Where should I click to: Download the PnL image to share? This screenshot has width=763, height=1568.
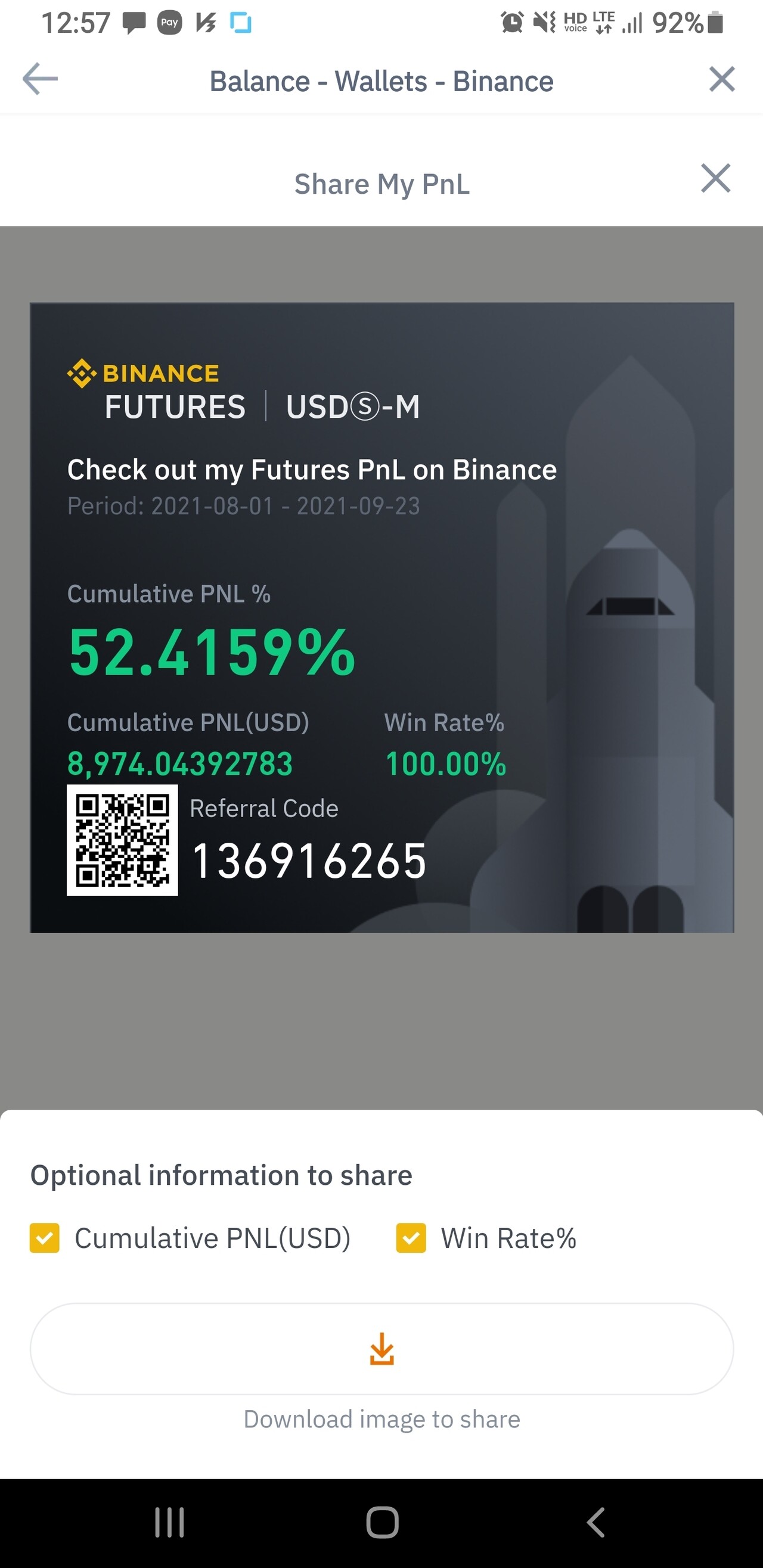point(381,1348)
